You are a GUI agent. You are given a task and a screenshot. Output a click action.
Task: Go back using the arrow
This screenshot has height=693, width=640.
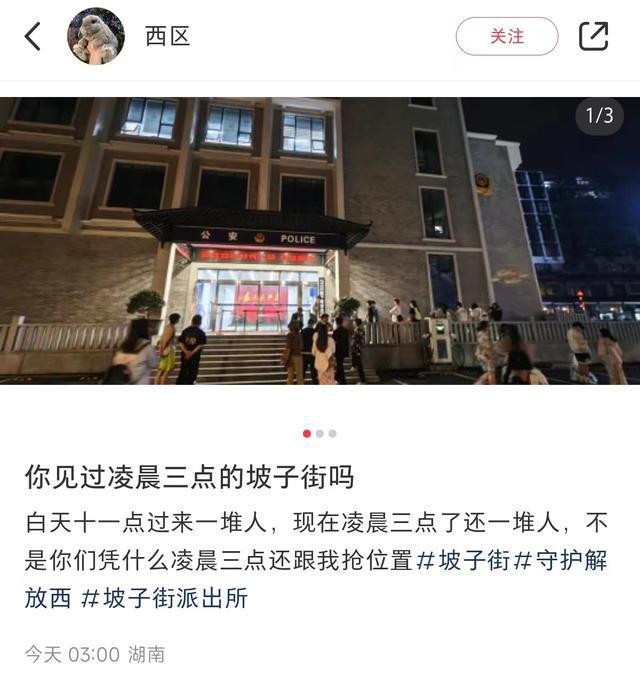(33, 37)
